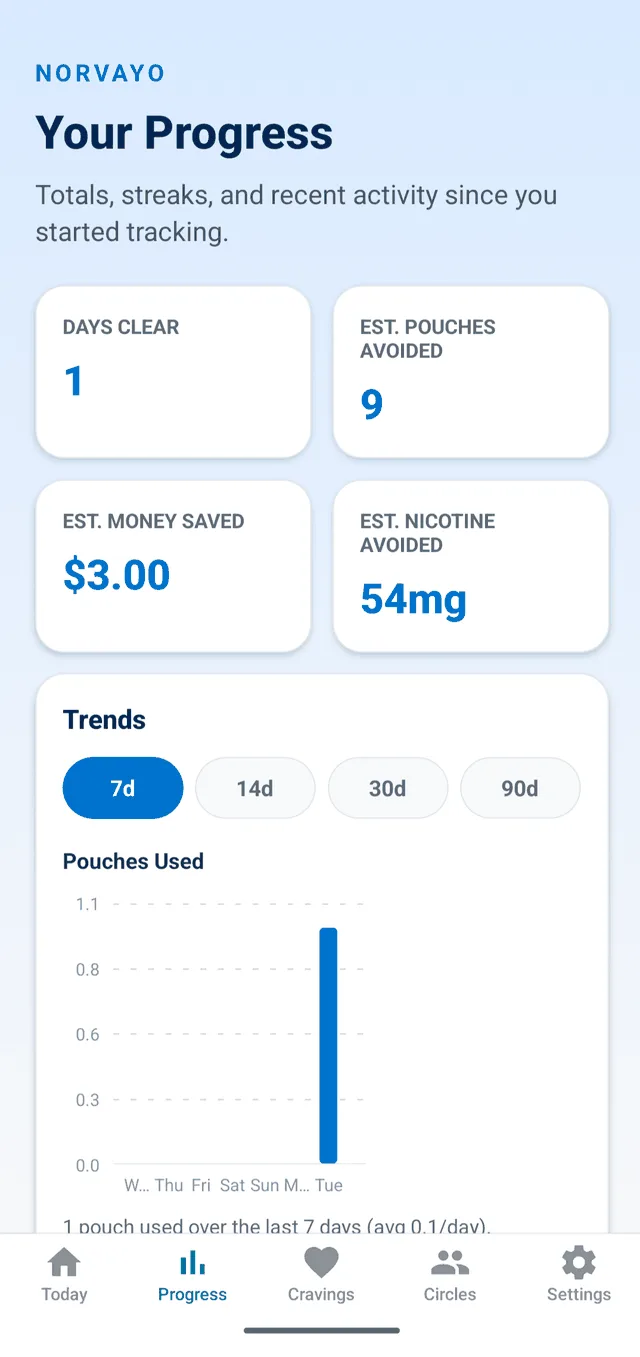Switch trends to 14d range
640x1357 pixels.
(x=255, y=788)
